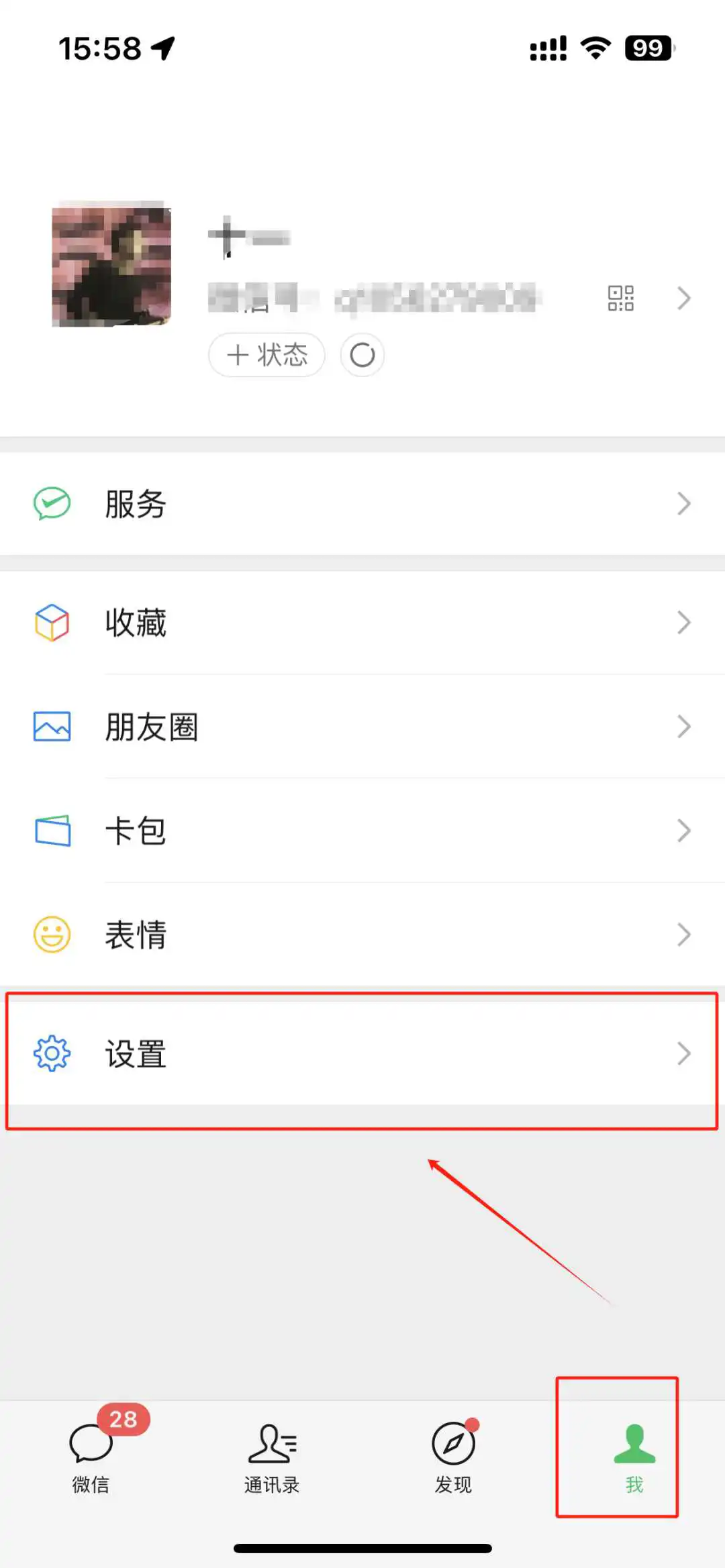Open profile via the avatar picture

coord(111,264)
